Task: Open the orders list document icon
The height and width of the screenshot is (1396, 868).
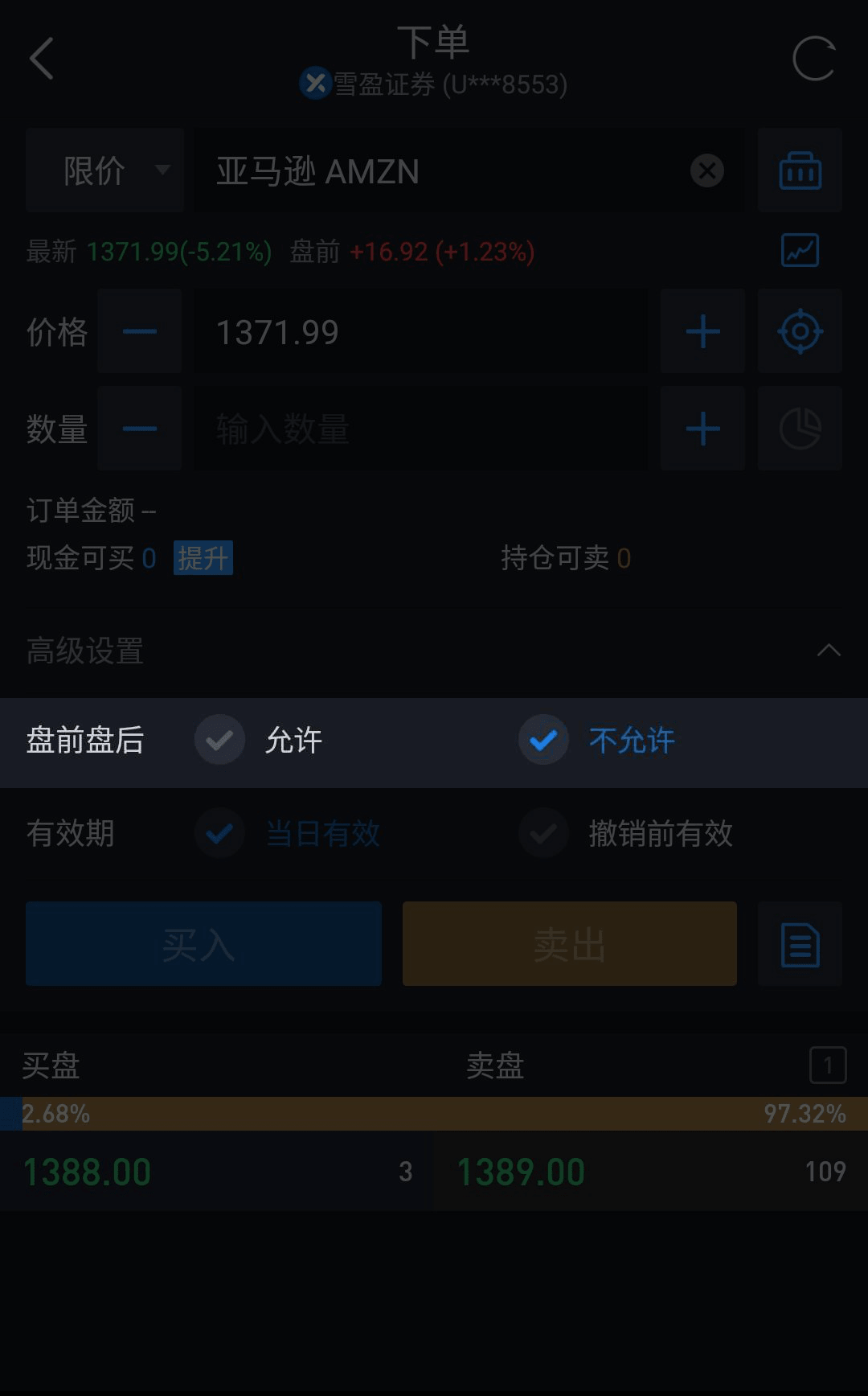Action: coord(800,944)
